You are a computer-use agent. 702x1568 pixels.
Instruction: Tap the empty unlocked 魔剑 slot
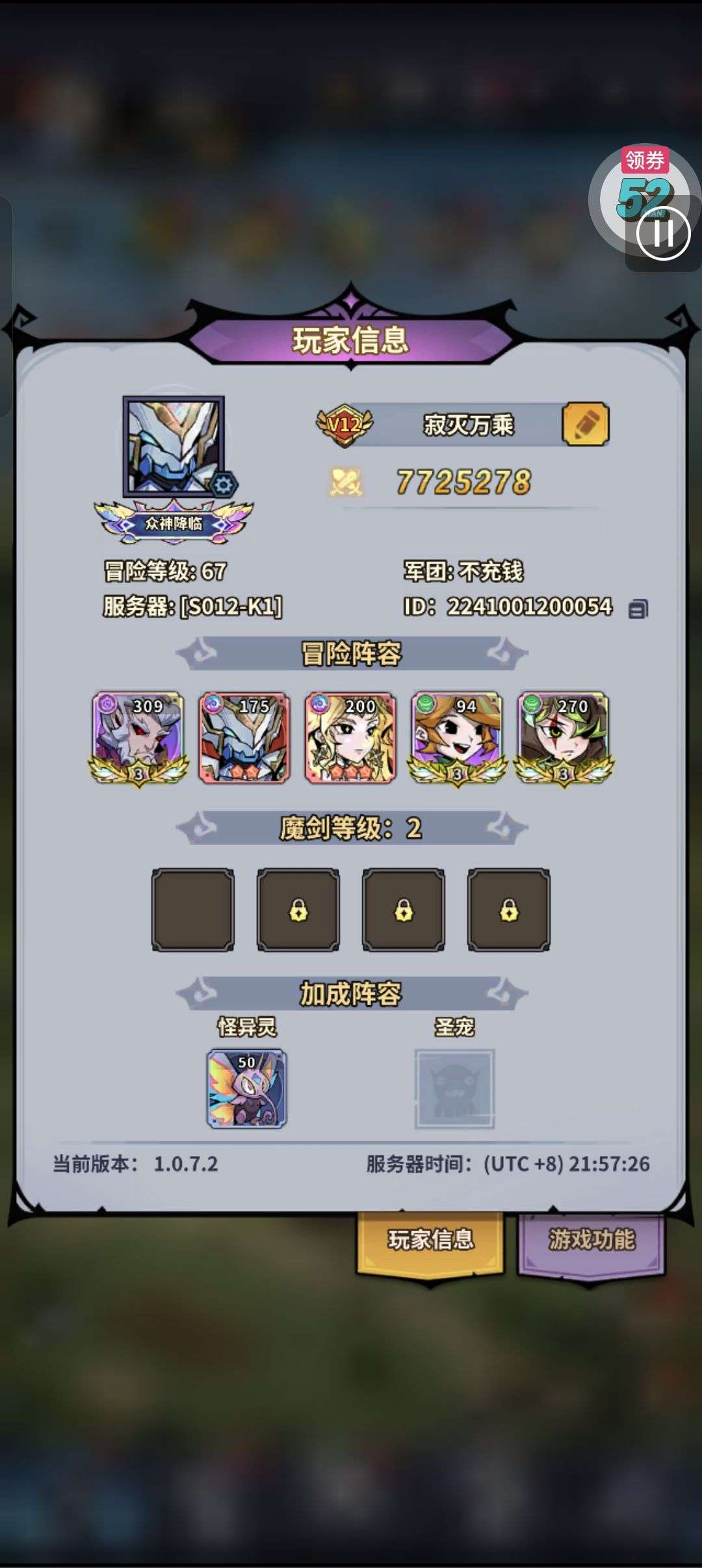coord(193,910)
